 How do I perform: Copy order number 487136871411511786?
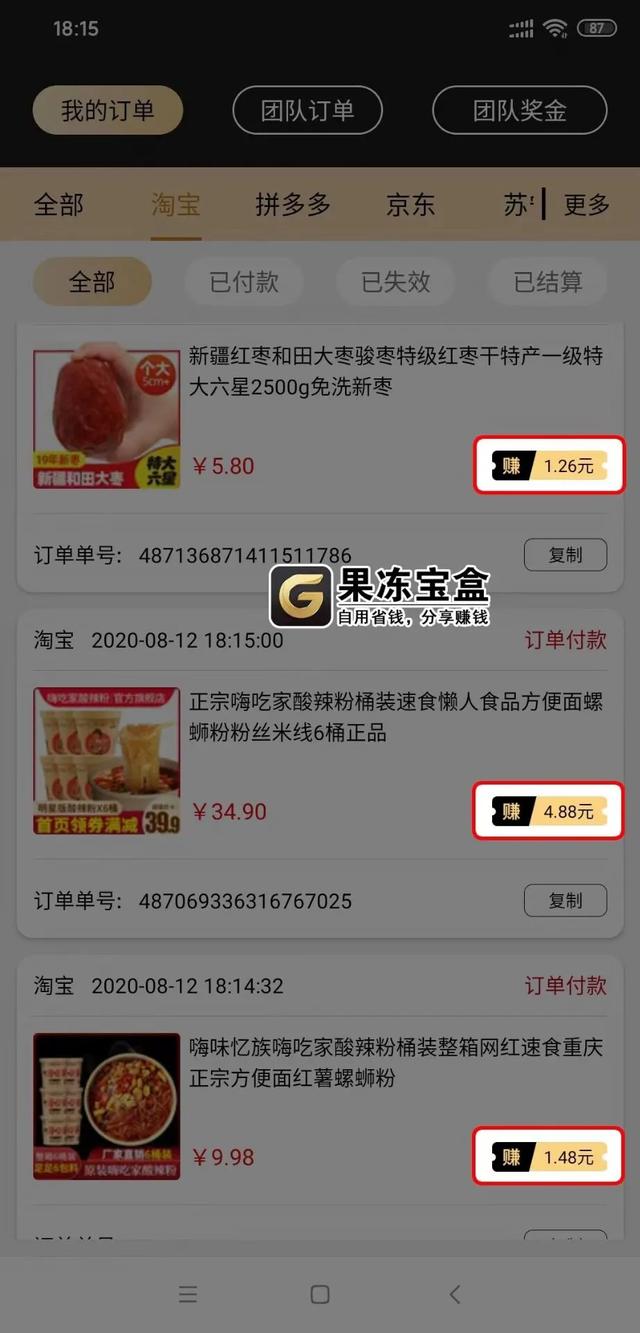[x=565, y=554]
